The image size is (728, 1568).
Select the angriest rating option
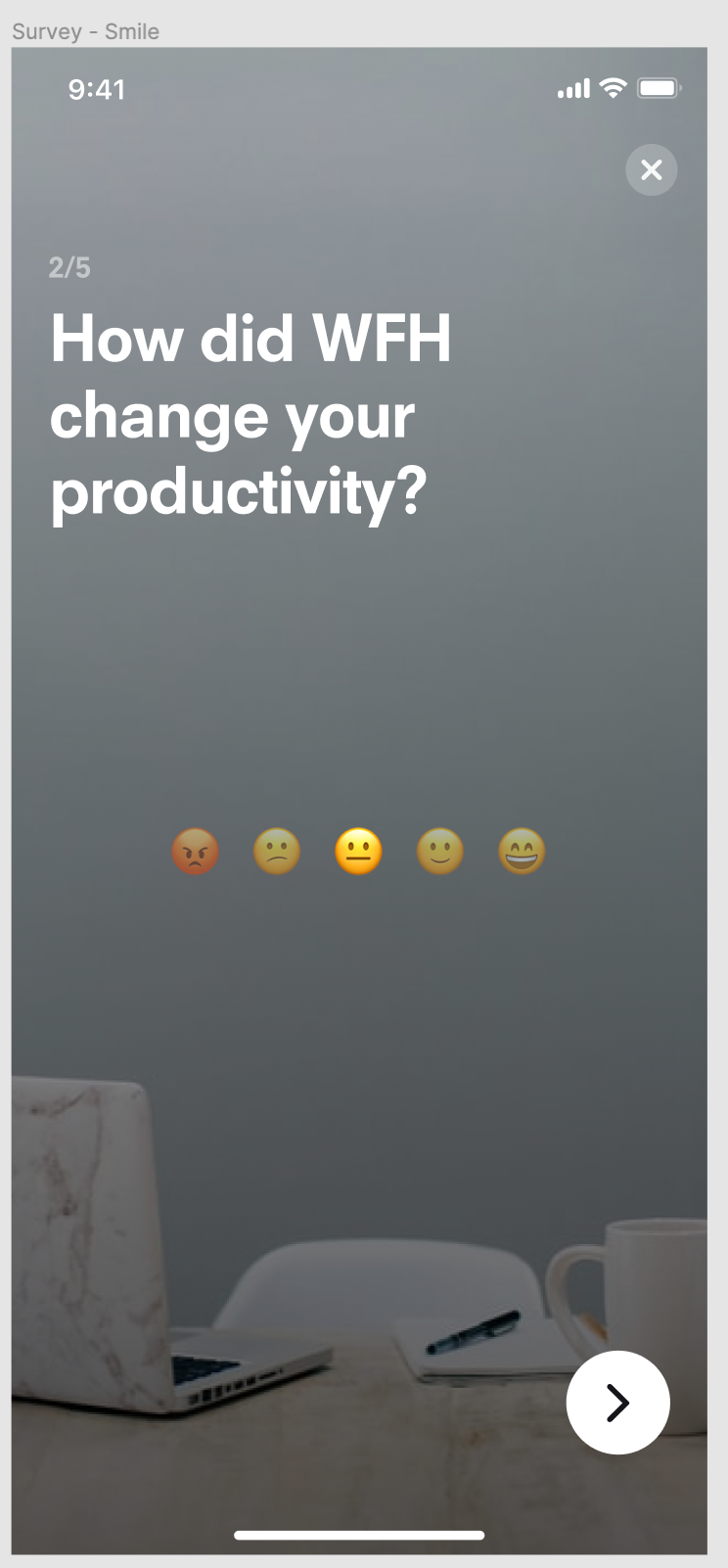click(x=195, y=851)
